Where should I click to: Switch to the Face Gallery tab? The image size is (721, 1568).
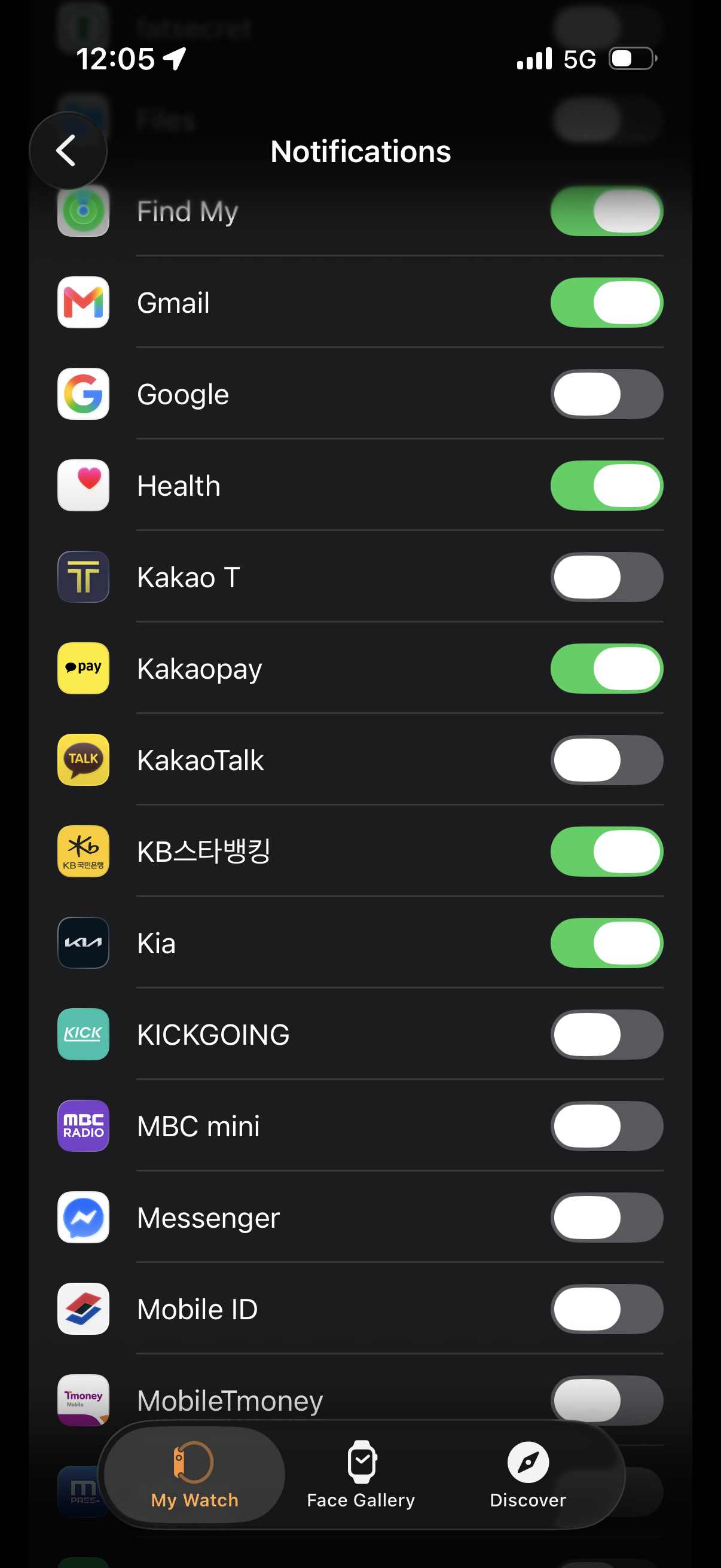(x=361, y=1474)
